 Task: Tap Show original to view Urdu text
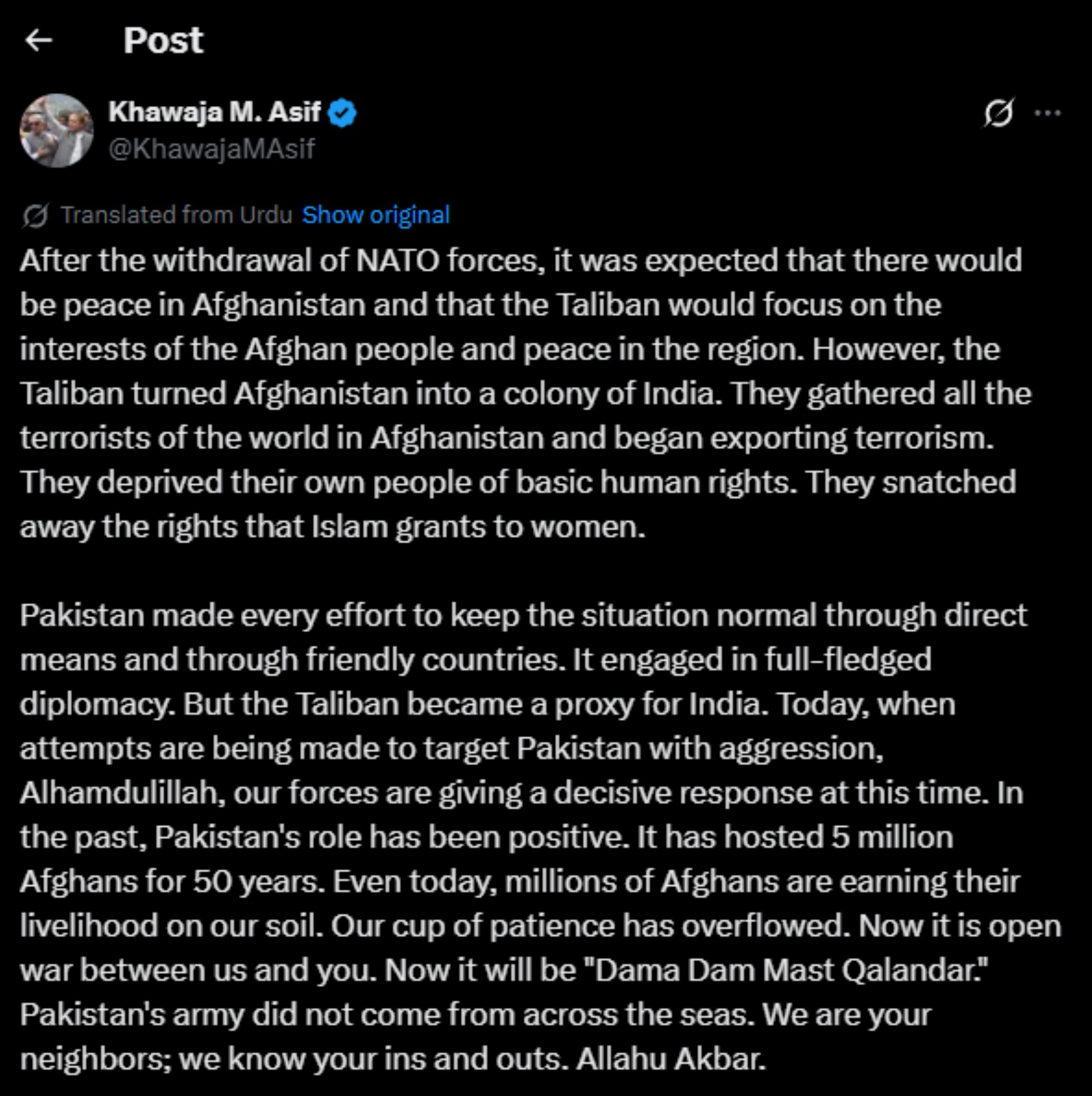tap(376, 215)
